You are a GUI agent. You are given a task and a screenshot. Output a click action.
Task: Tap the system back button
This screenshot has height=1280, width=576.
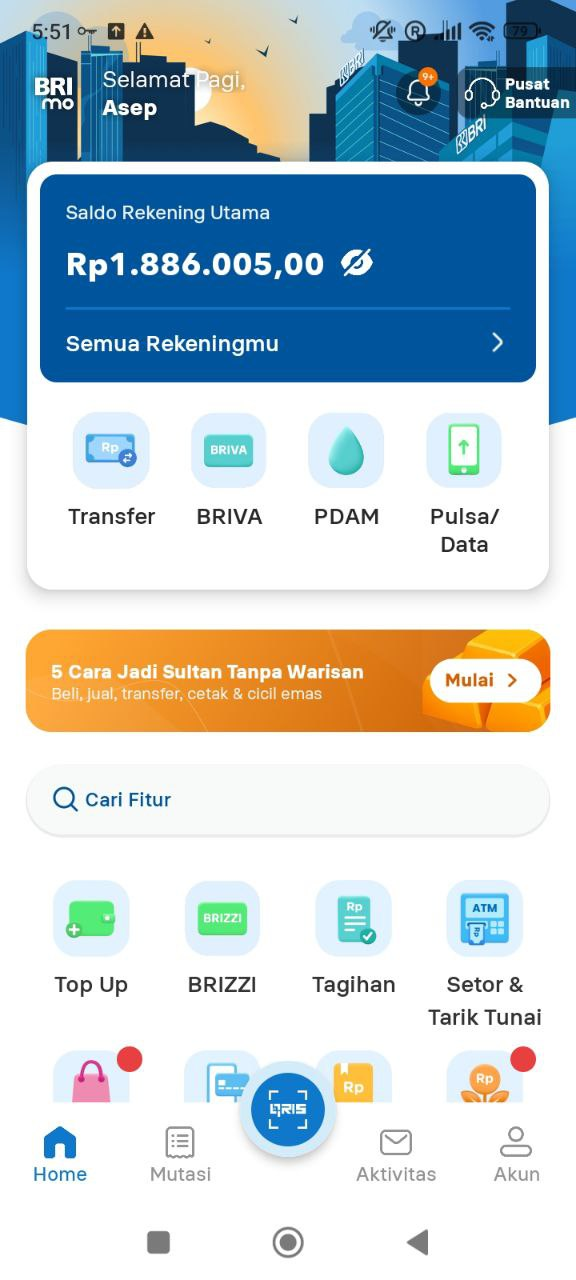[x=418, y=1242]
